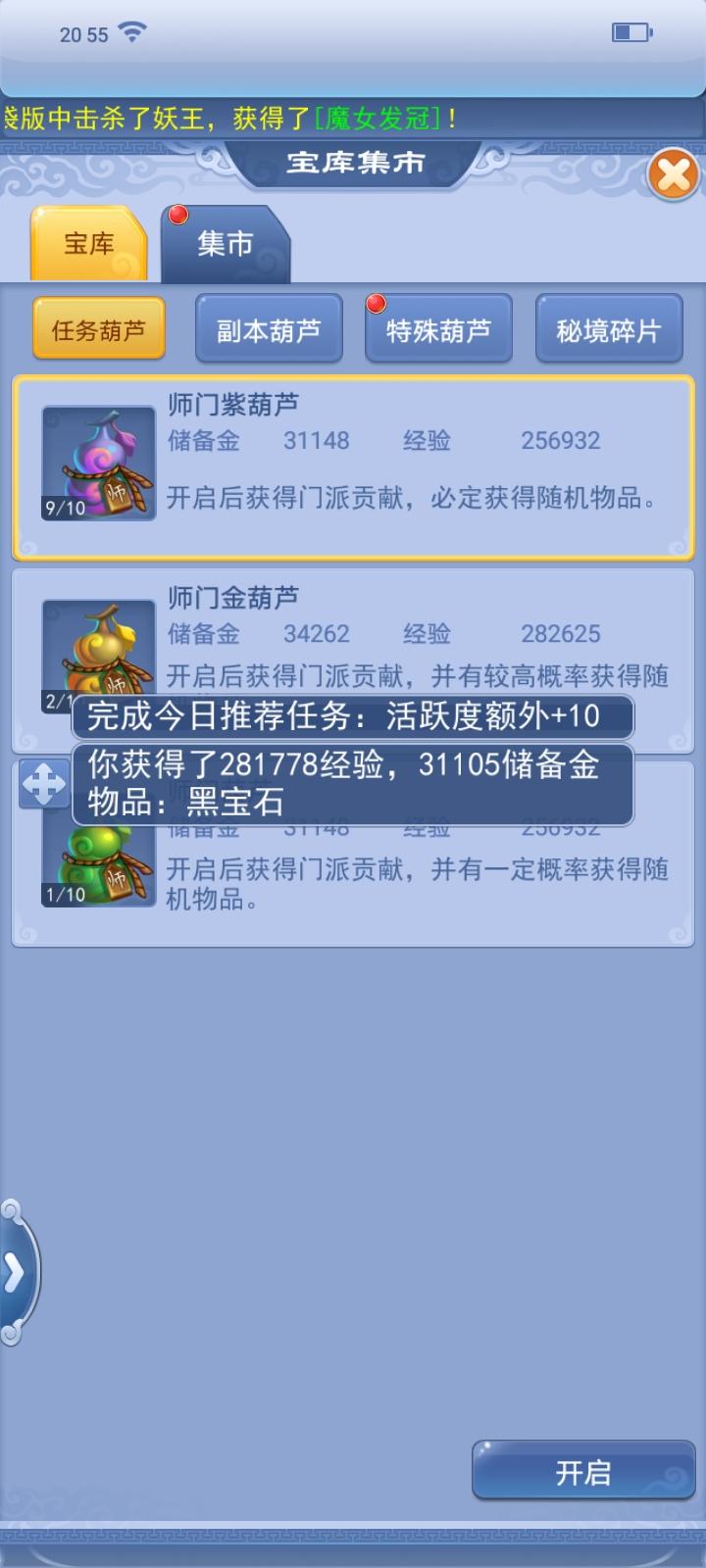
Task: View the 秘境碎片 category
Action: pyautogui.click(x=608, y=329)
